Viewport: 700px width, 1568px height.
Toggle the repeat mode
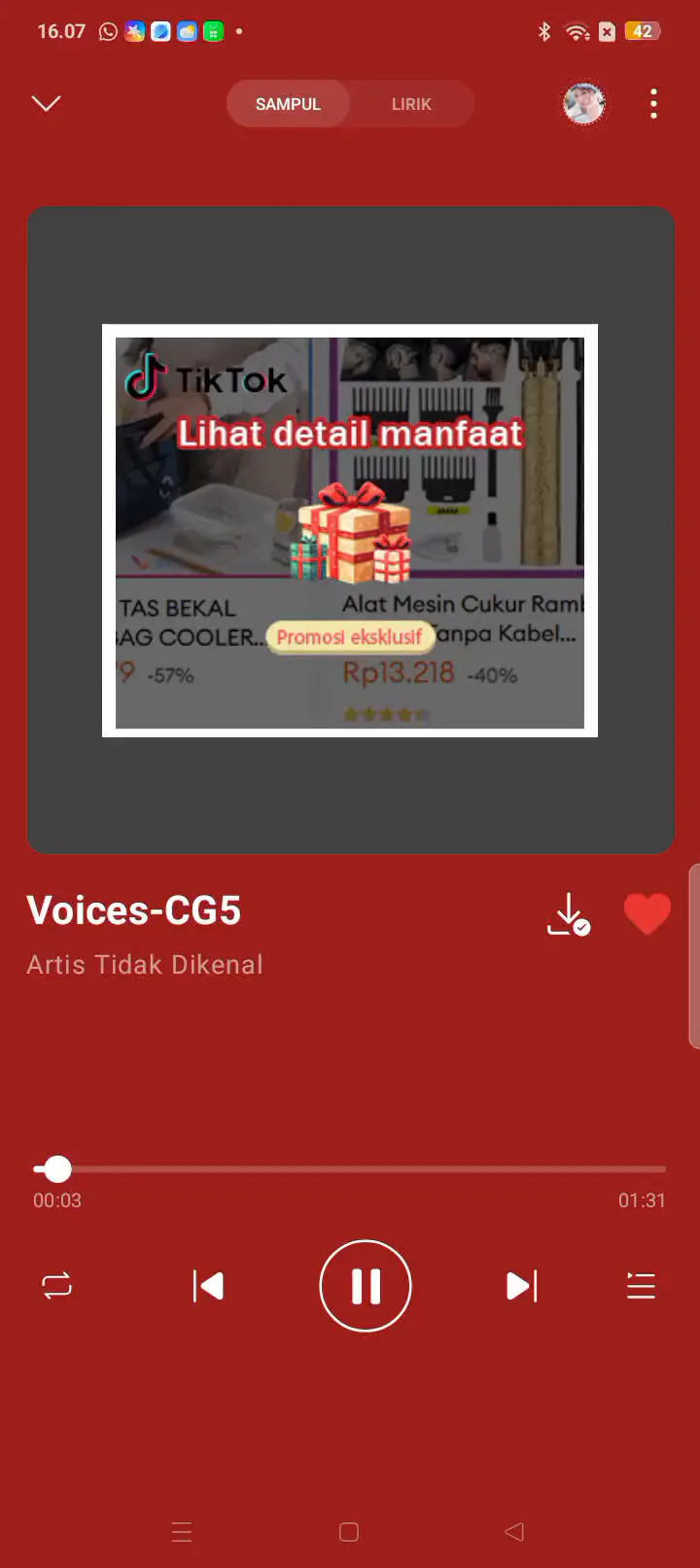pyautogui.click(x=56, y=1286)
